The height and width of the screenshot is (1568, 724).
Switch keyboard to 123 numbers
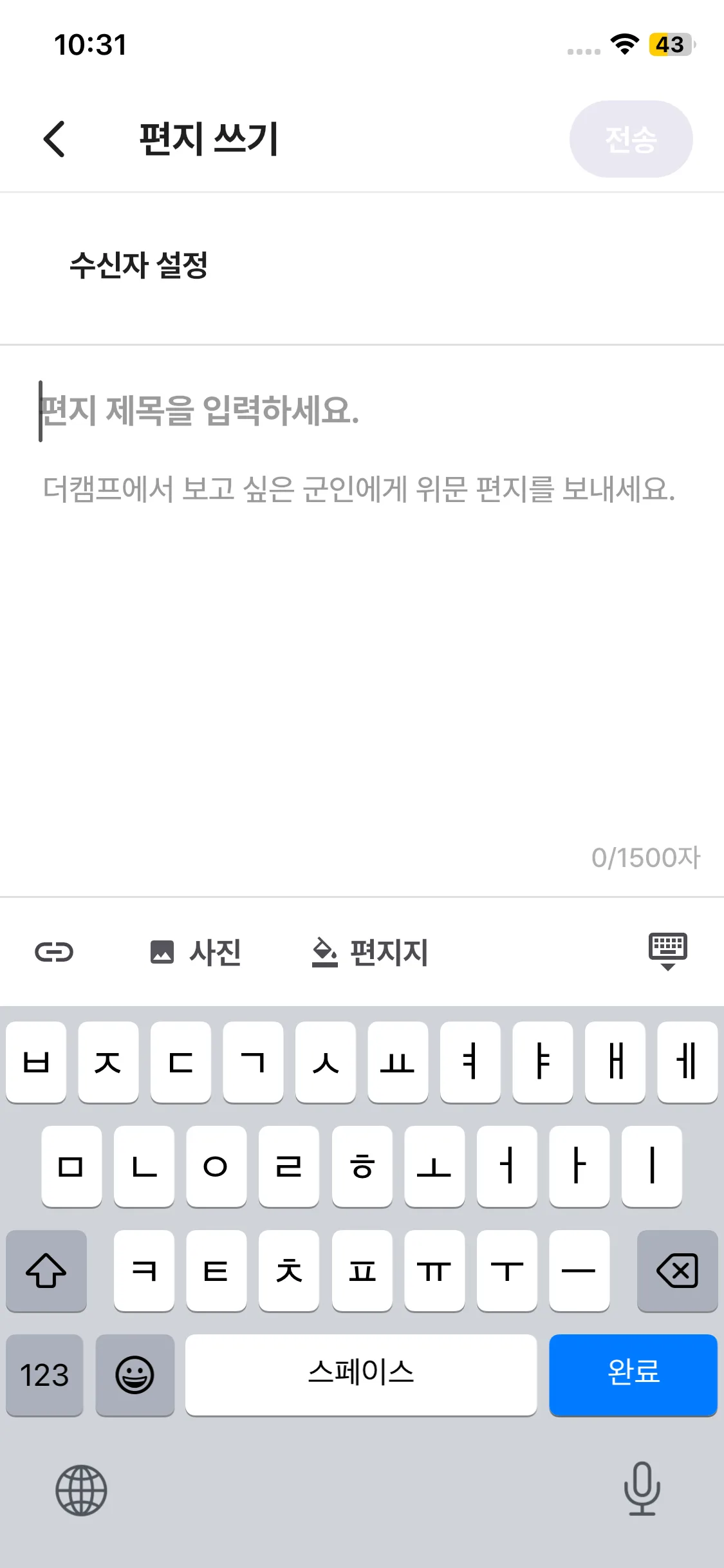44,1375
